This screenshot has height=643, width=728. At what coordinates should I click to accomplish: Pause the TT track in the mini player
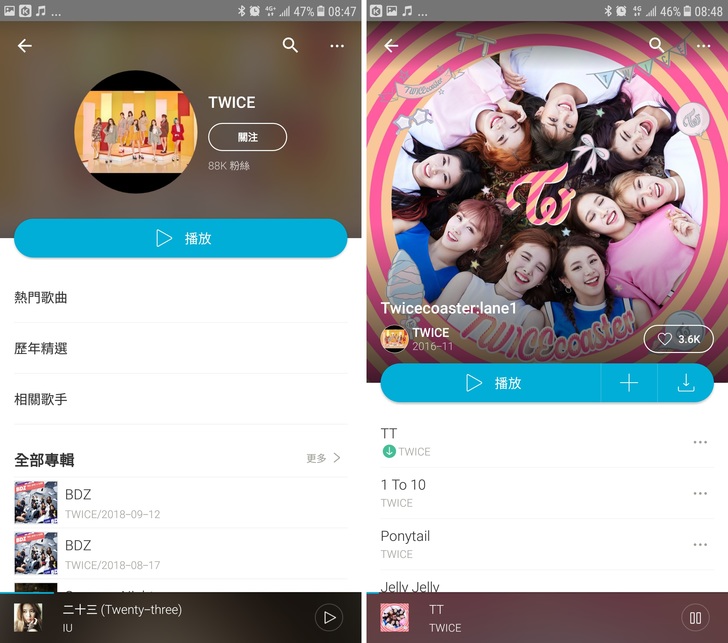694,618
